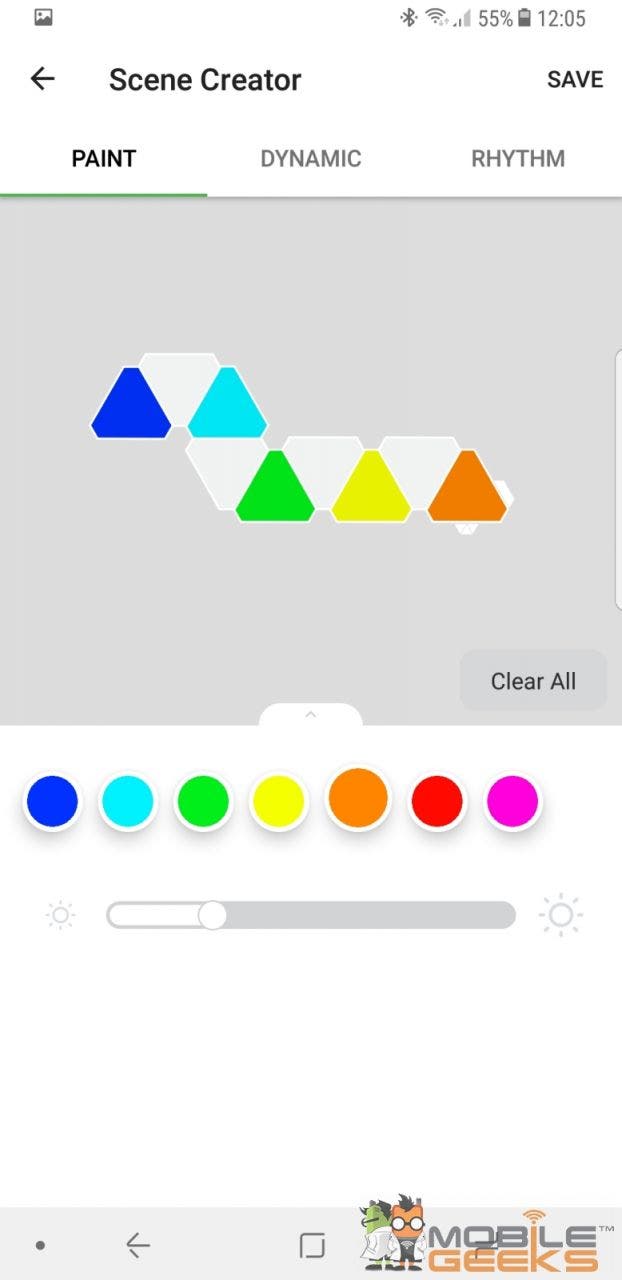Viewport: 622px width, 1280px height.
Task: Go back from Scene Creator
Action: [x=42, y=79]
